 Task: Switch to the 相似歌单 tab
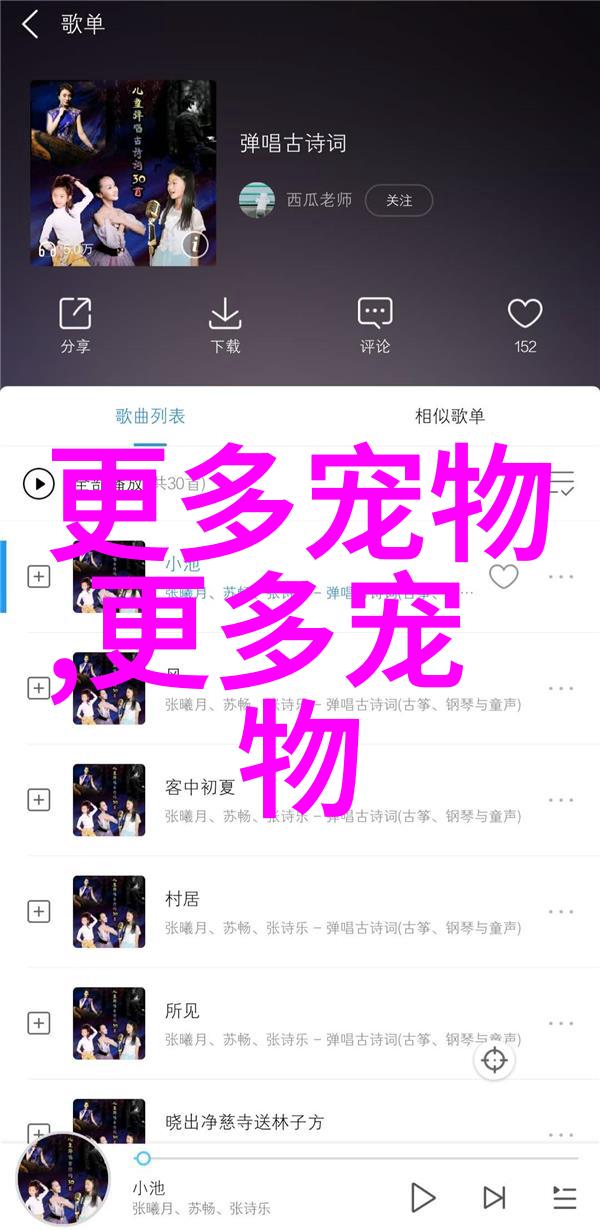pyautogui.click(x=450, y=416)
